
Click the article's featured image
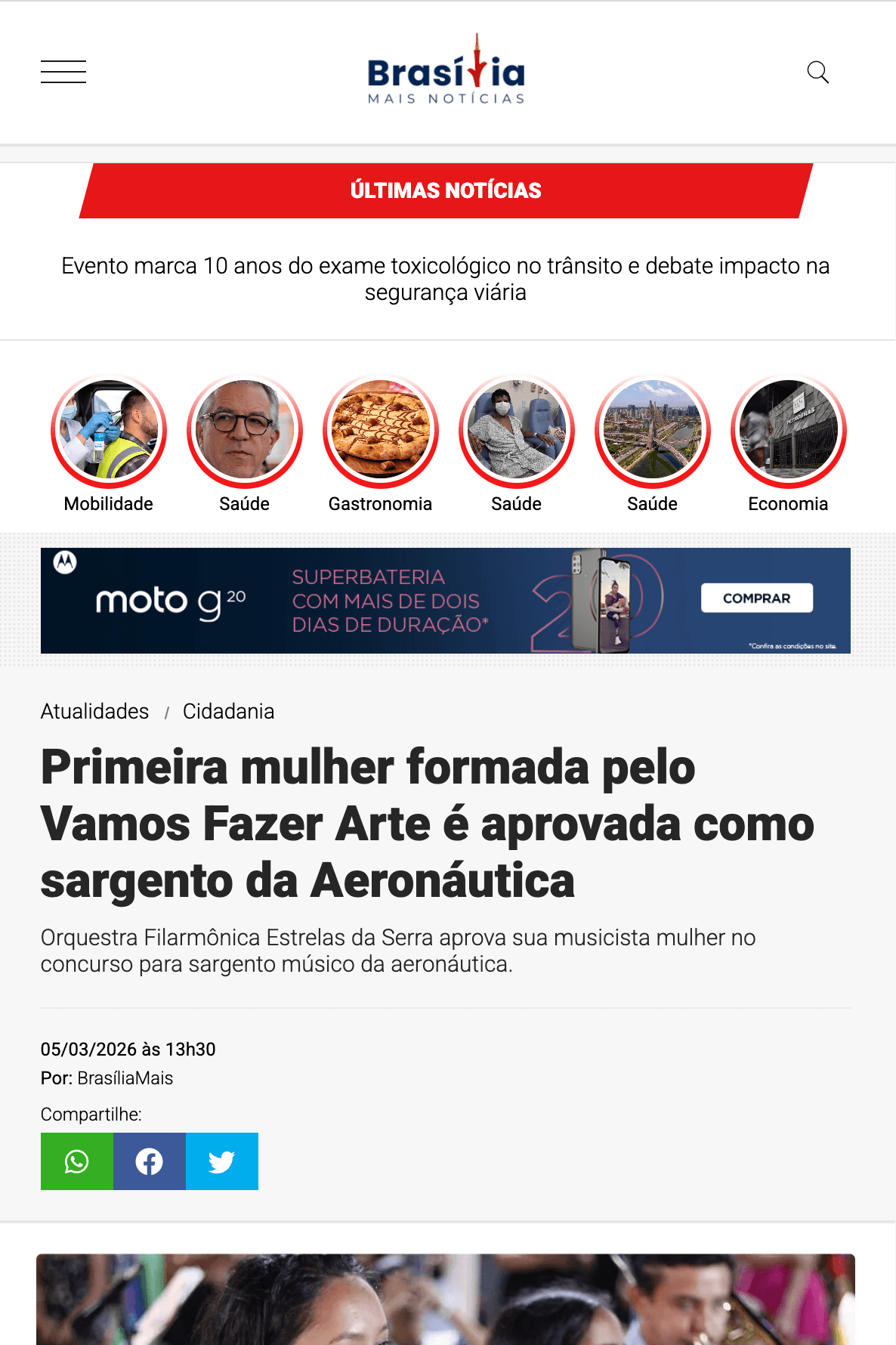[x=446, y=1300]
